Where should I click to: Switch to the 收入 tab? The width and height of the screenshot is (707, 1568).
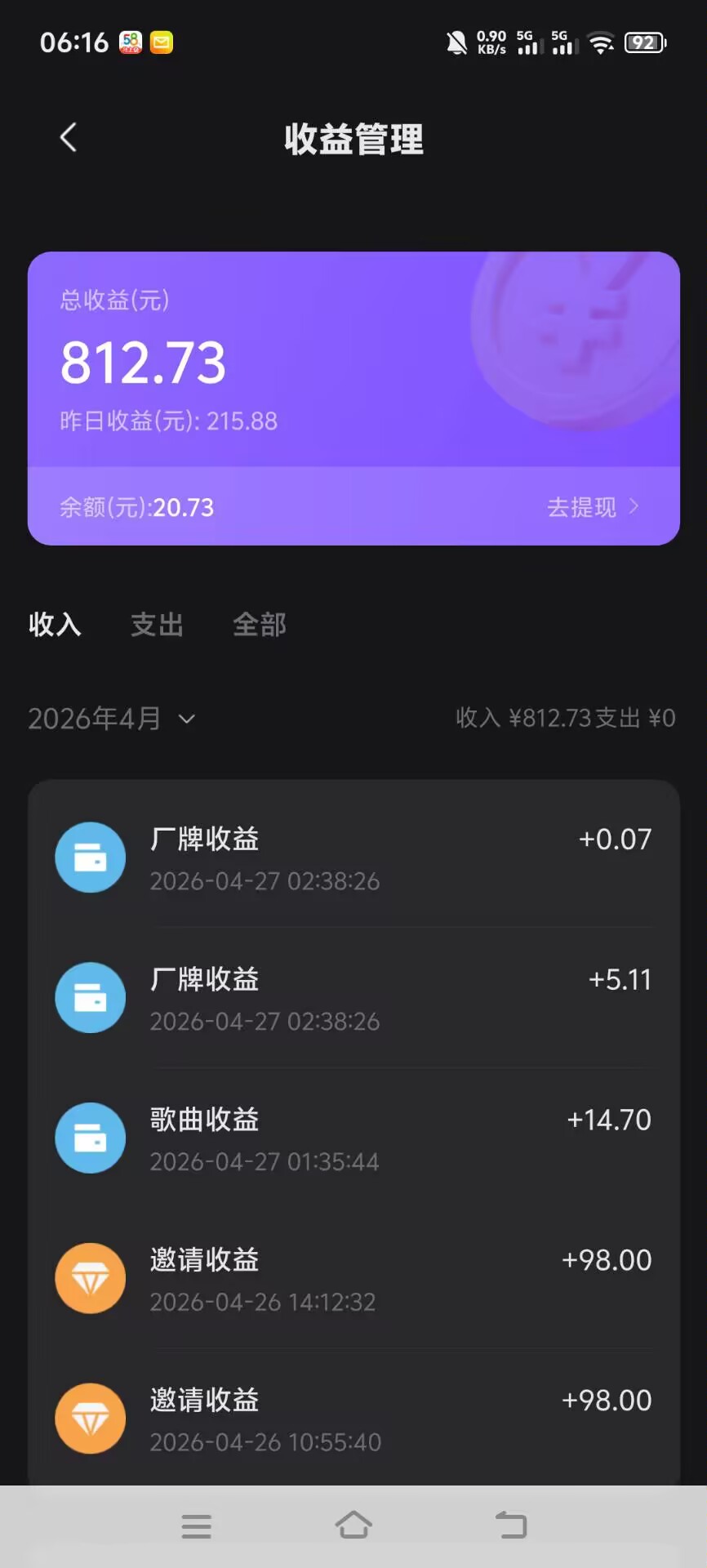click(55, 625)
